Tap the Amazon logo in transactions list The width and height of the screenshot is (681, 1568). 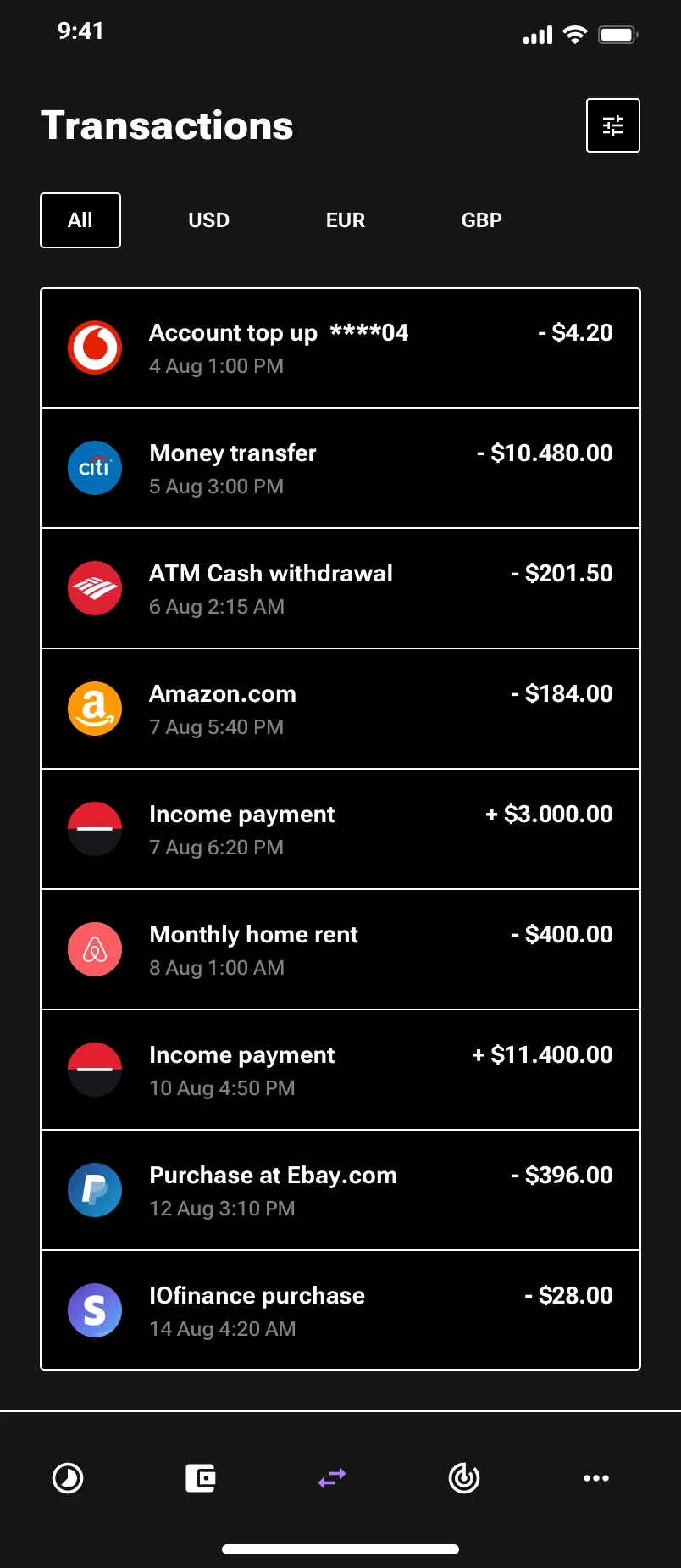tap(95, 708)
